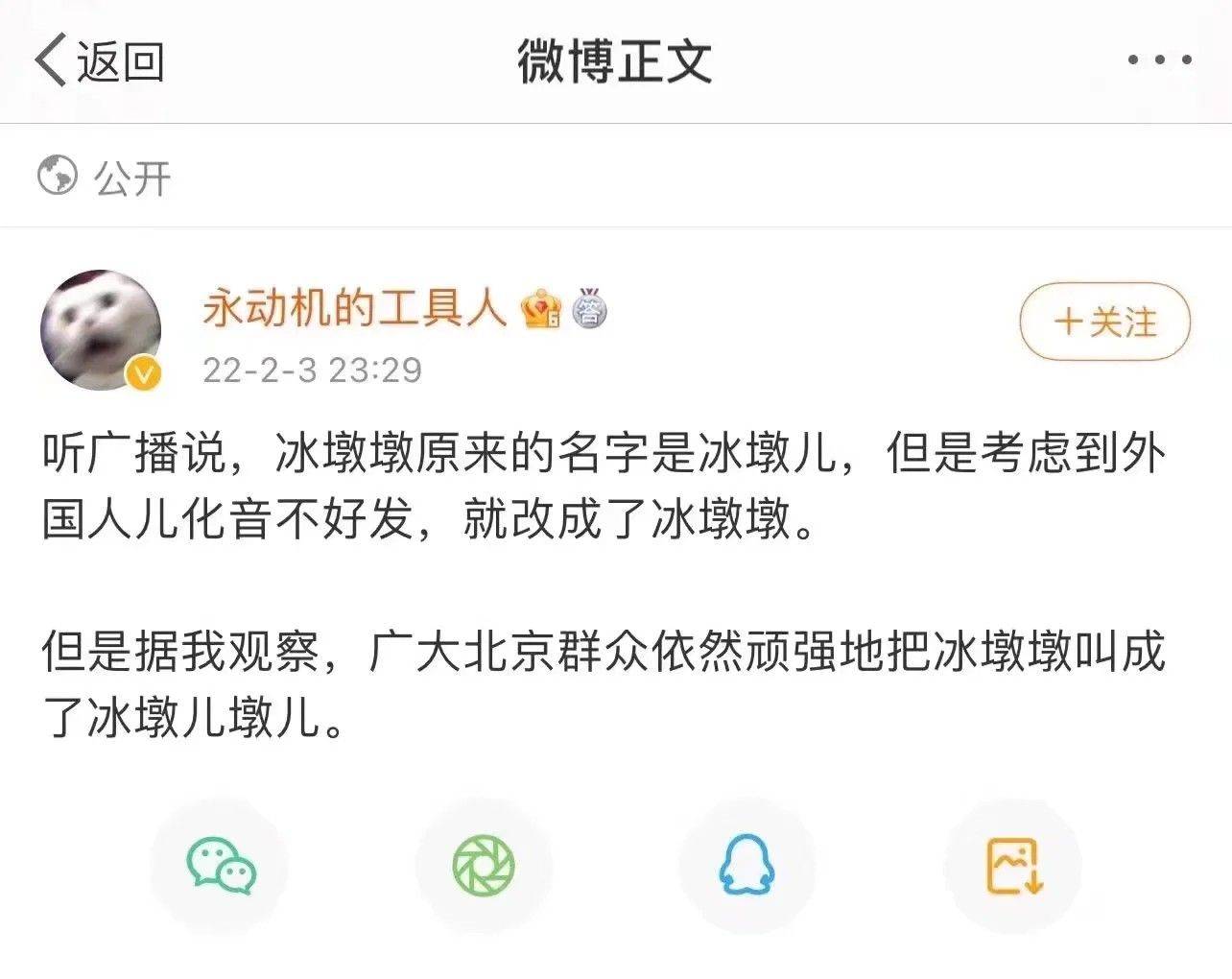Share the post to WeChat
This screenshot has width=1232, height=979.
221,866
